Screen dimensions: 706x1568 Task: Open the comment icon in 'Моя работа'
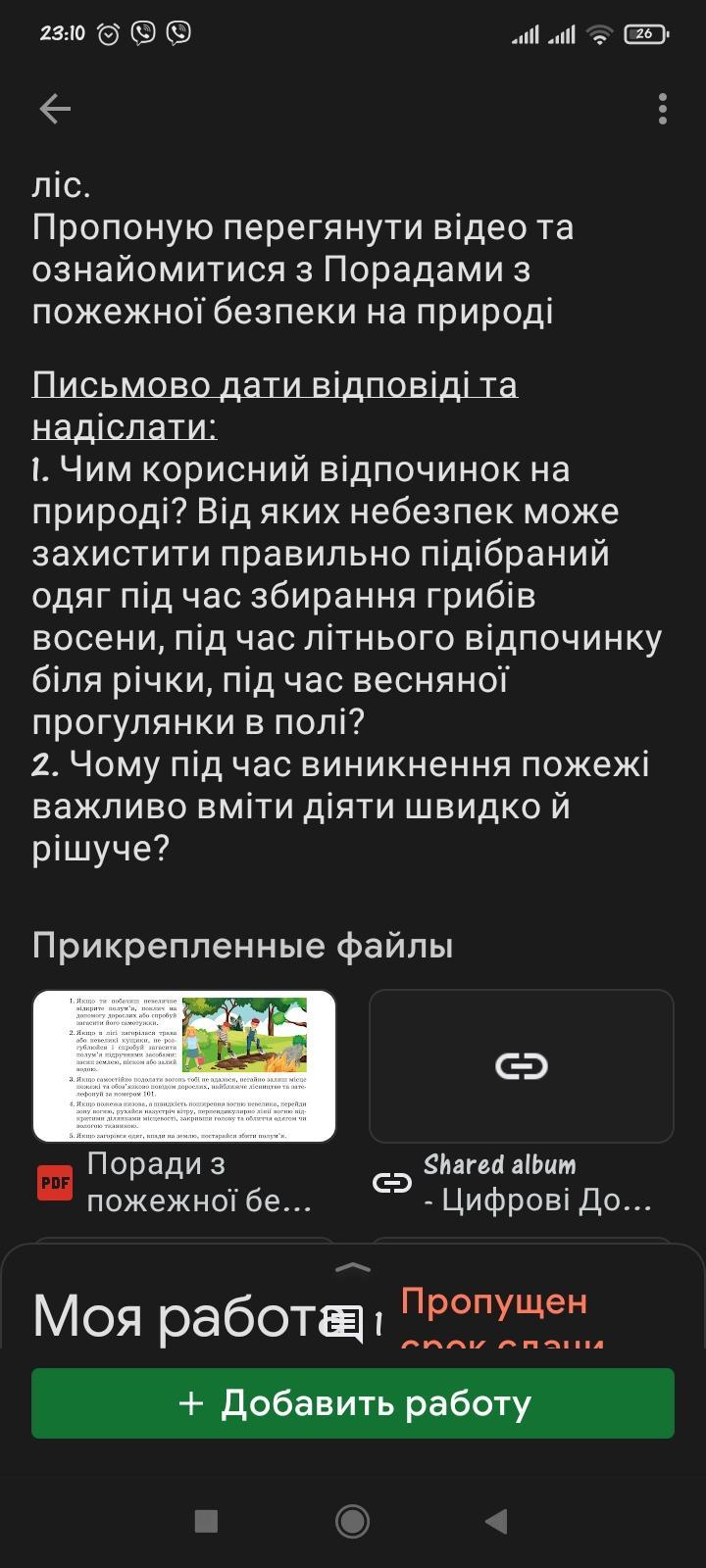pyautogui.click(x=343, y=1323)
